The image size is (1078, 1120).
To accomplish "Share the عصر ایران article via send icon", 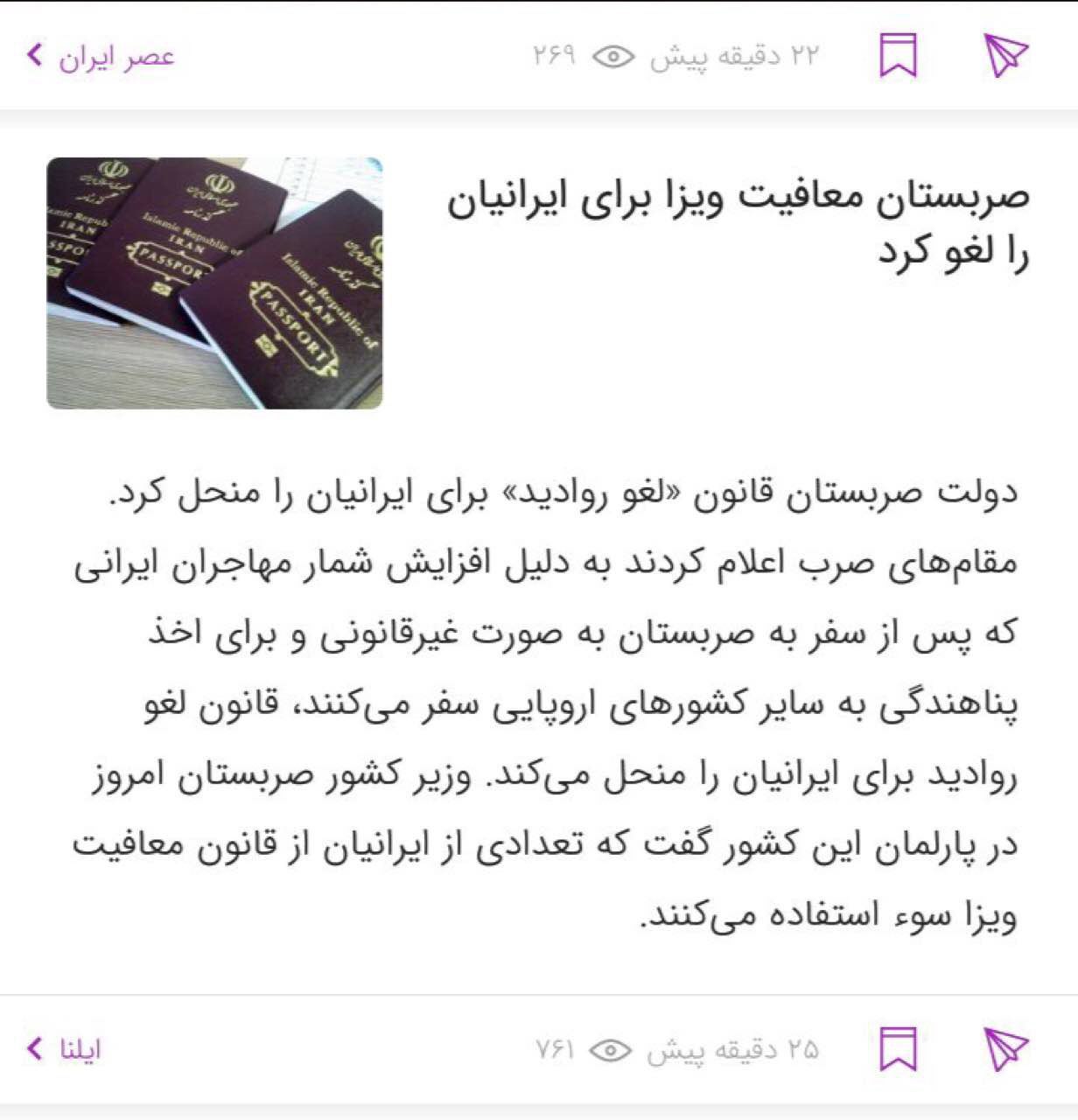I will [1004, 56].
